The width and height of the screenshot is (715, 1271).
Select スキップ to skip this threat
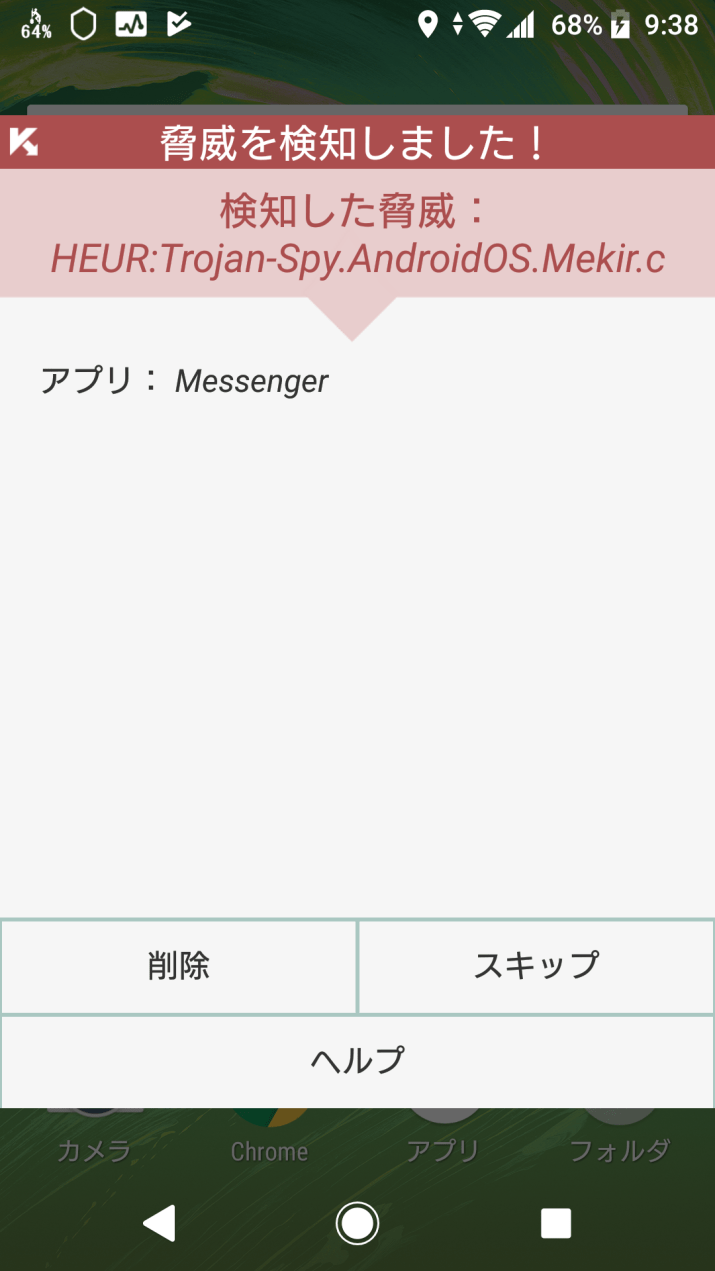click(x=536, y=966)
